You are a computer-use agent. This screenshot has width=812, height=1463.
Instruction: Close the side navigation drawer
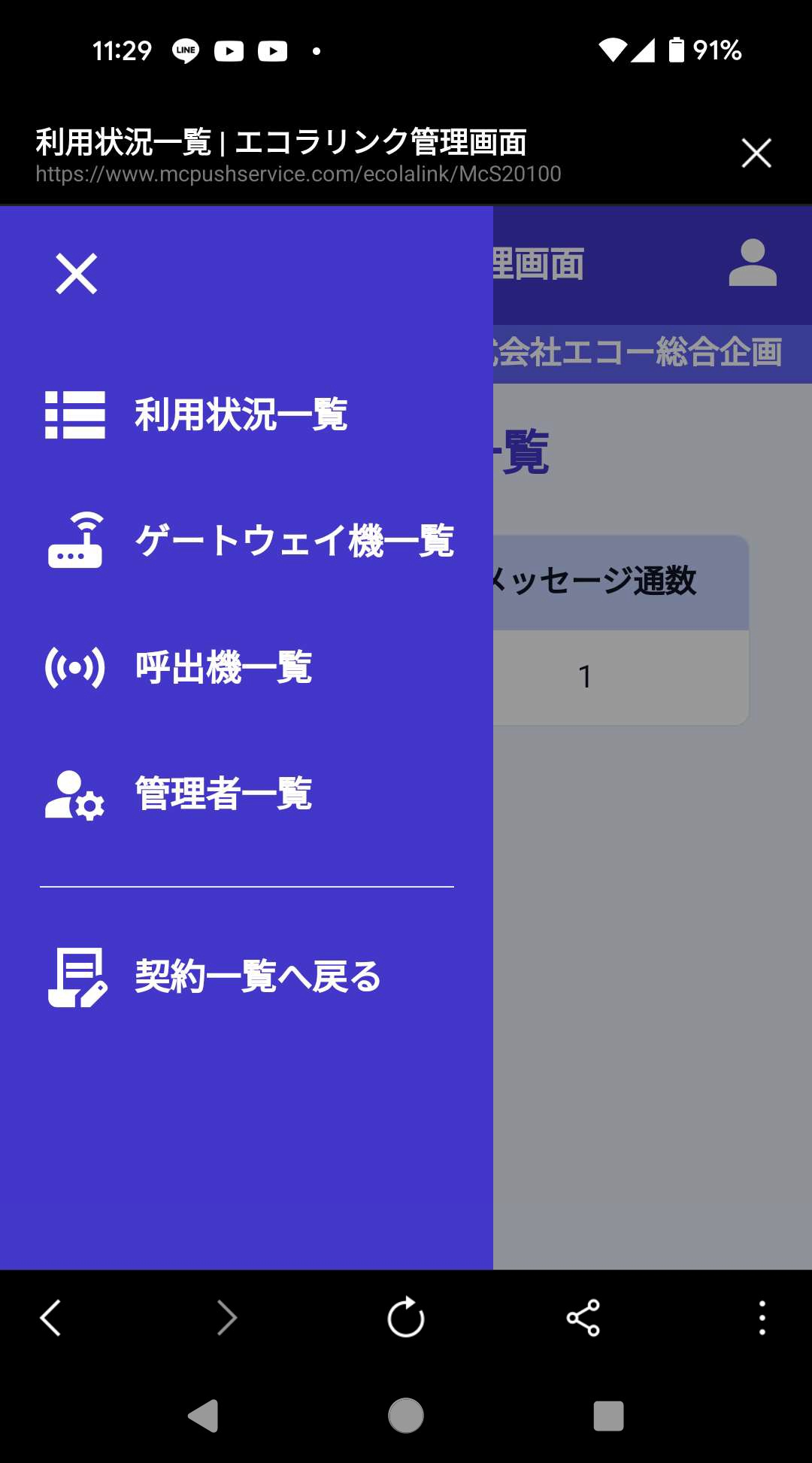click(77, 274)
